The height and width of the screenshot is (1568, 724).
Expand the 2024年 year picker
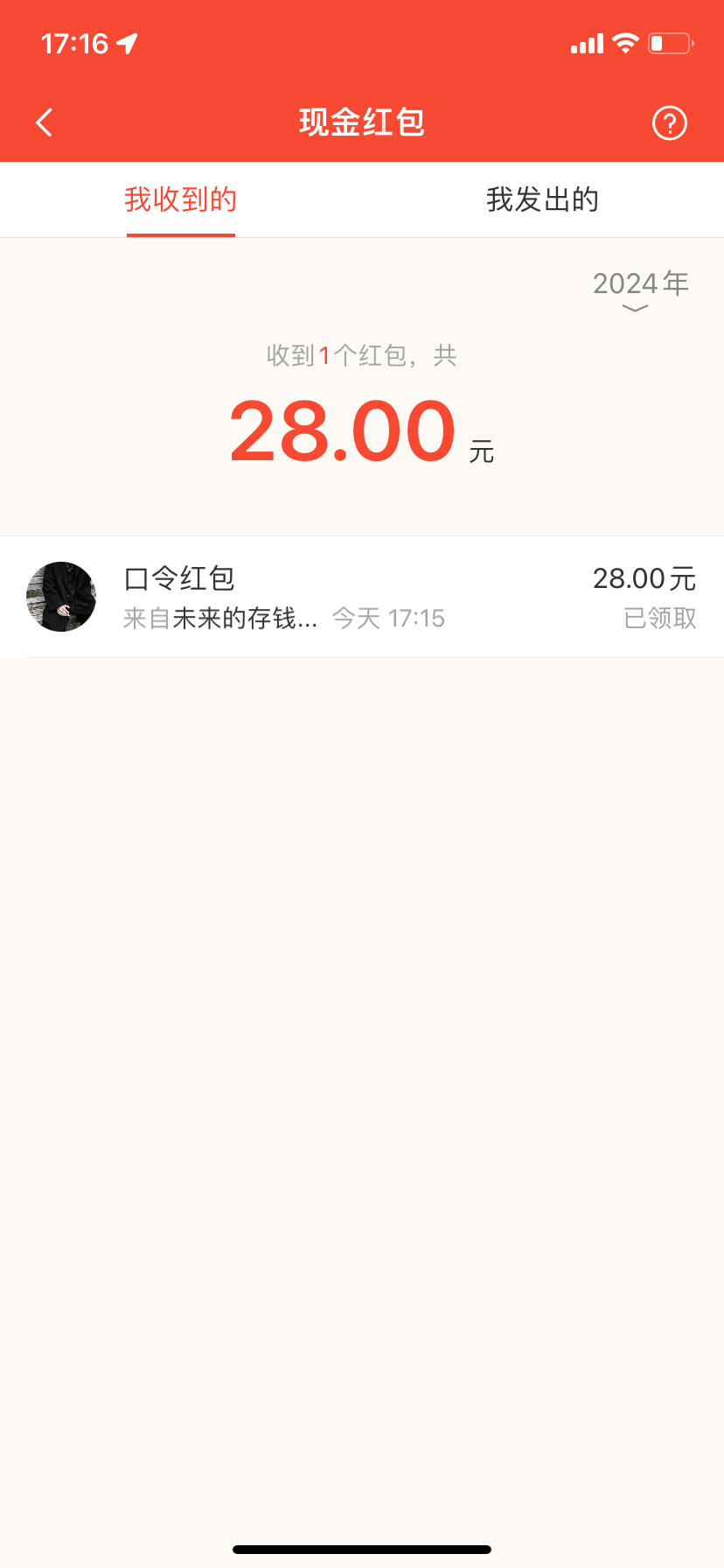pos(640,289)
